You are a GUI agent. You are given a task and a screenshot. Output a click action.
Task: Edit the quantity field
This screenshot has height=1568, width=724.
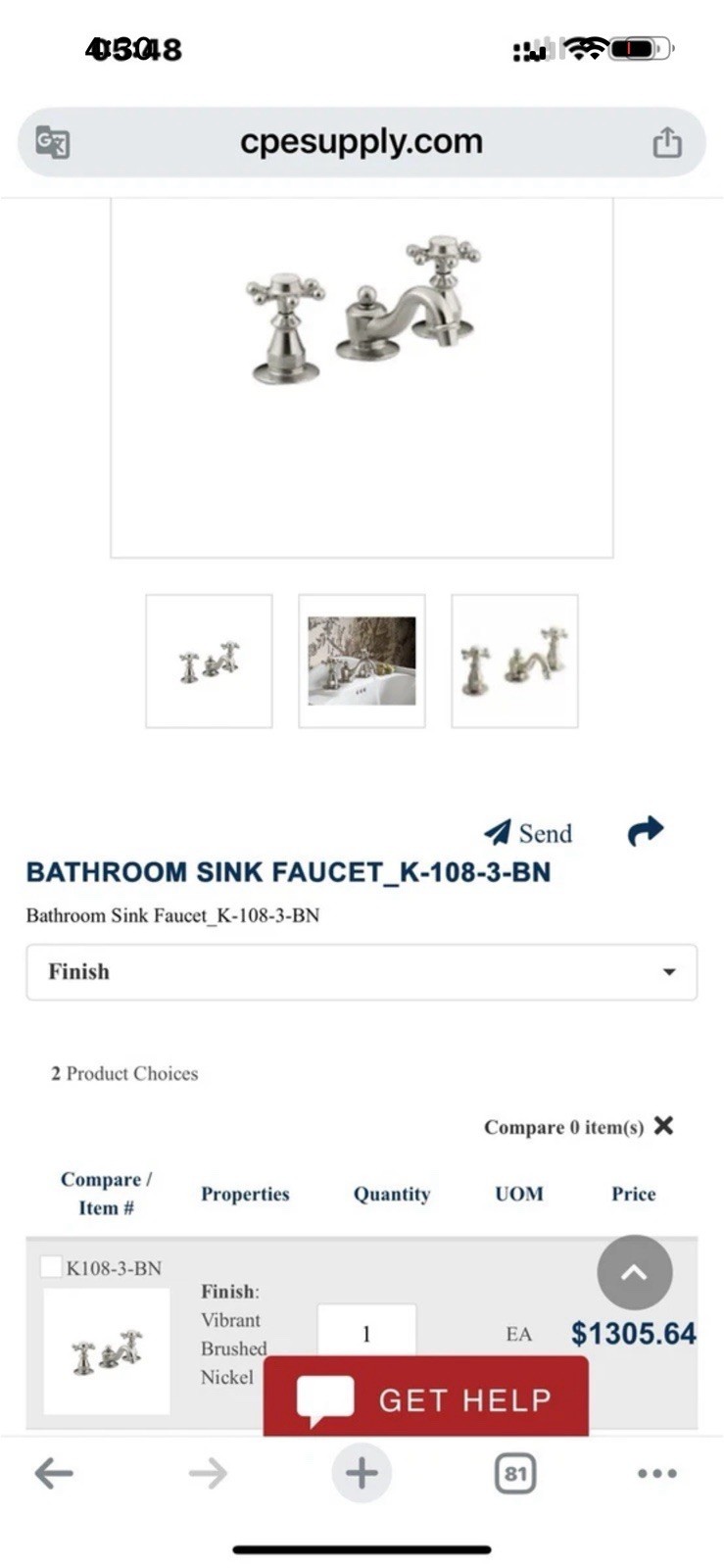(366, 1333)
